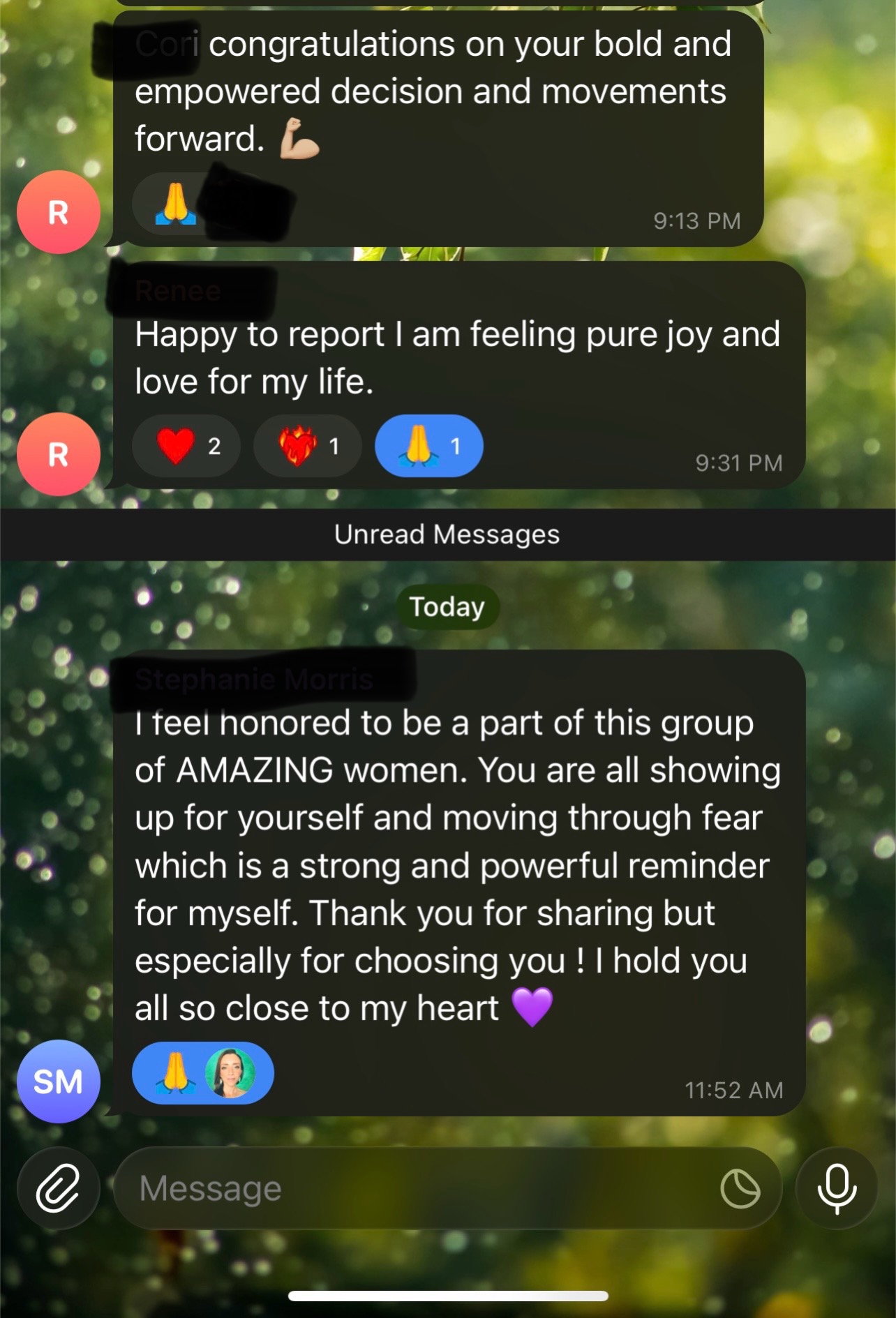
Task: Open SM avatar profile
Action: (x=59, y=1081)
